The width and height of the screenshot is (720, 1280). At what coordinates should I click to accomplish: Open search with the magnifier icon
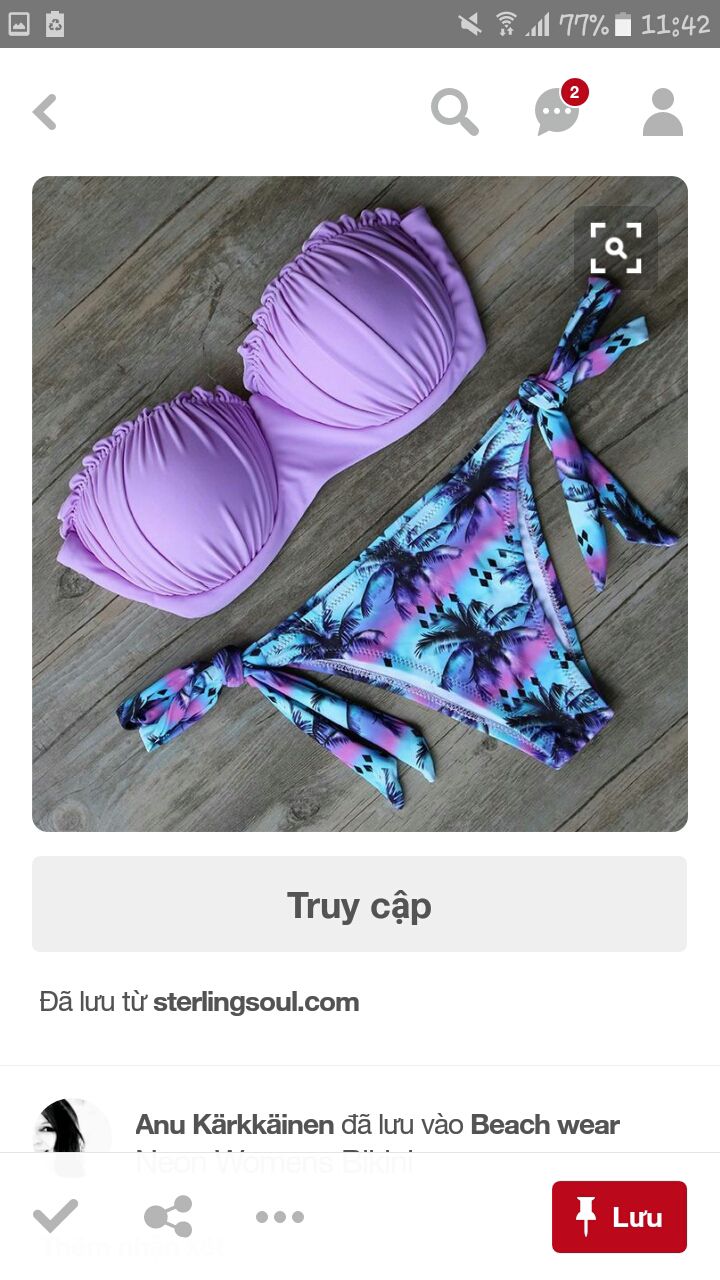click(x=455, y=112)
